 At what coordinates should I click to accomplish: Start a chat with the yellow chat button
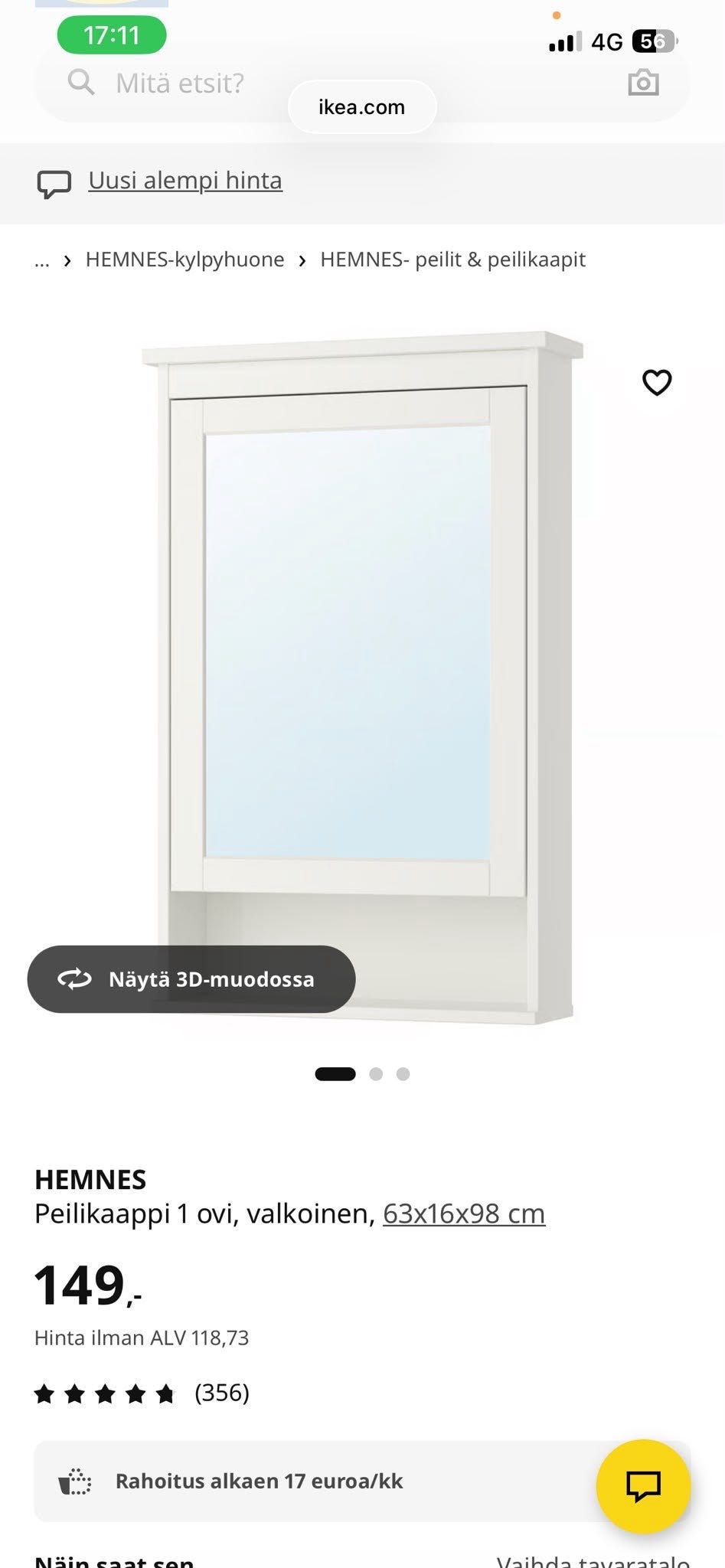pos(644,1486)
